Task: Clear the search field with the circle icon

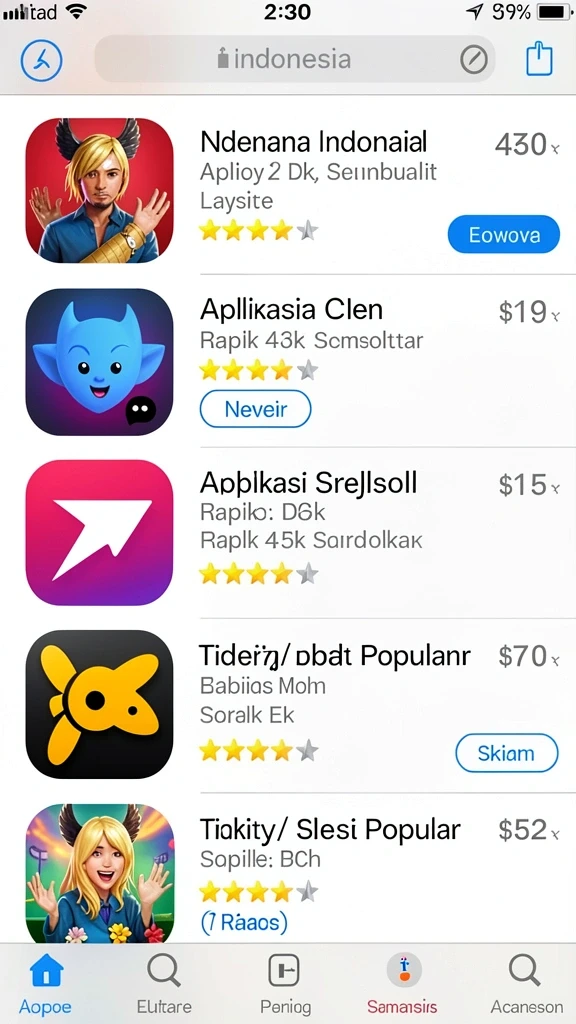Action: (473, 60)
